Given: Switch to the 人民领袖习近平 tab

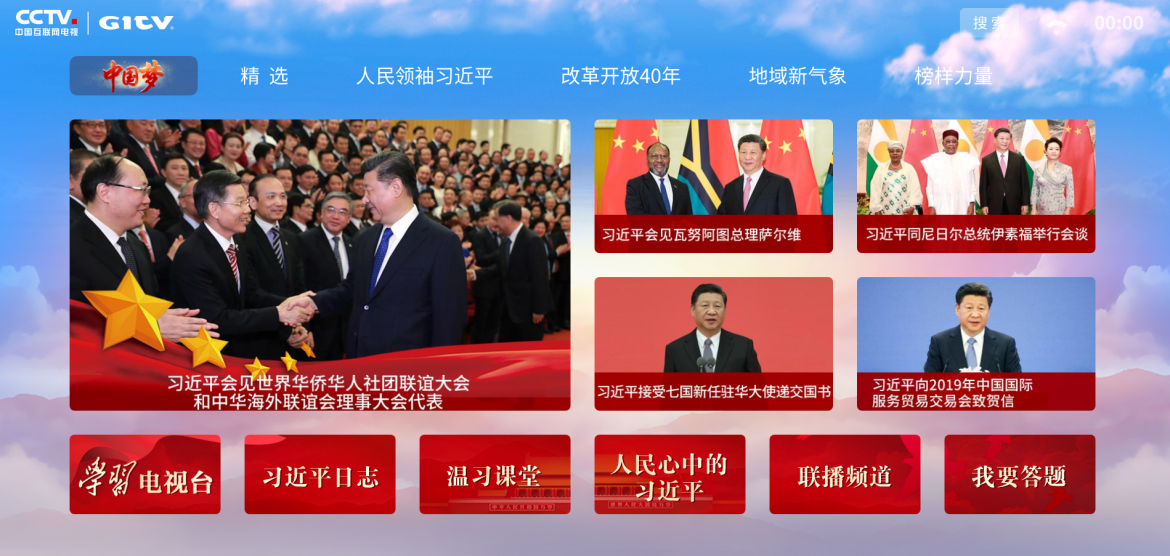Looking at the screenshot, I should tap(424, 76).
